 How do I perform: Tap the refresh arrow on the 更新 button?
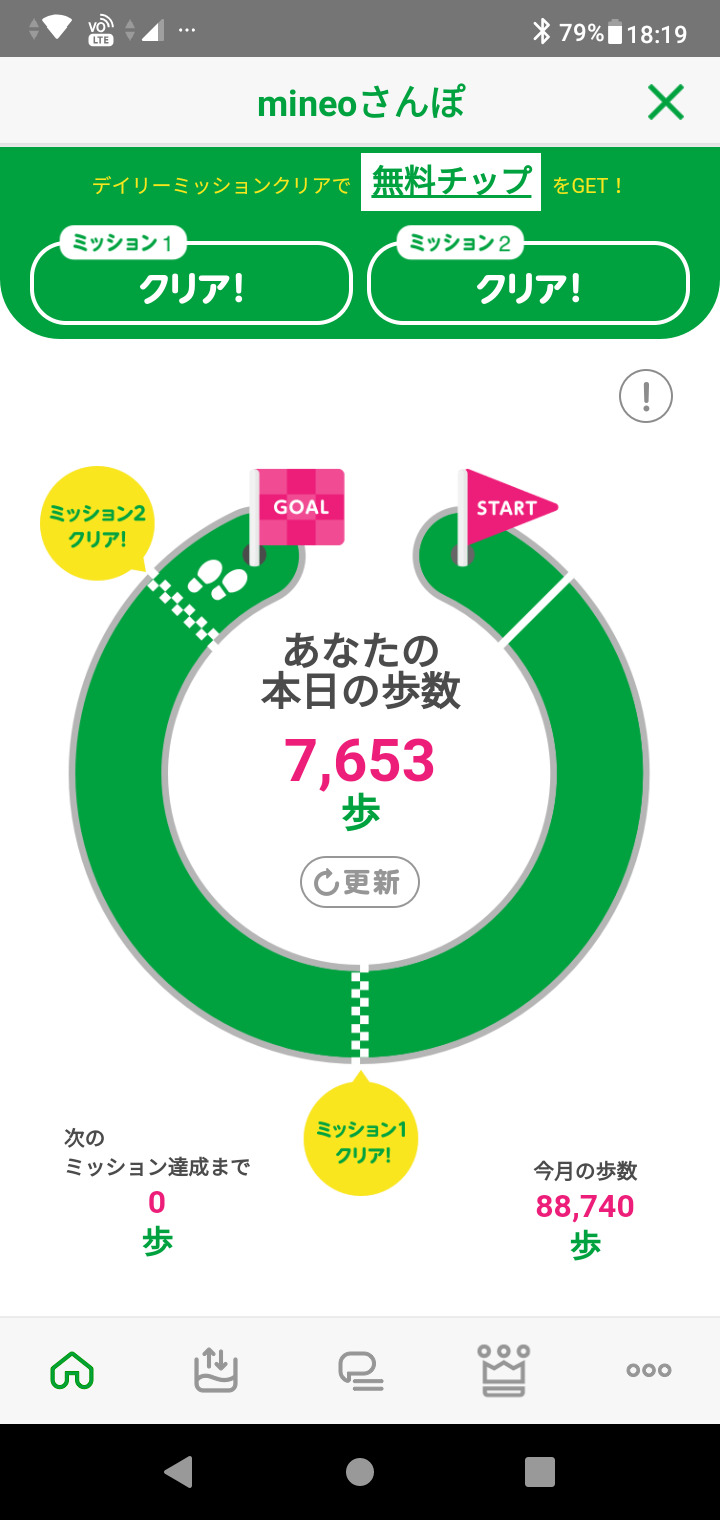point(324,882)
